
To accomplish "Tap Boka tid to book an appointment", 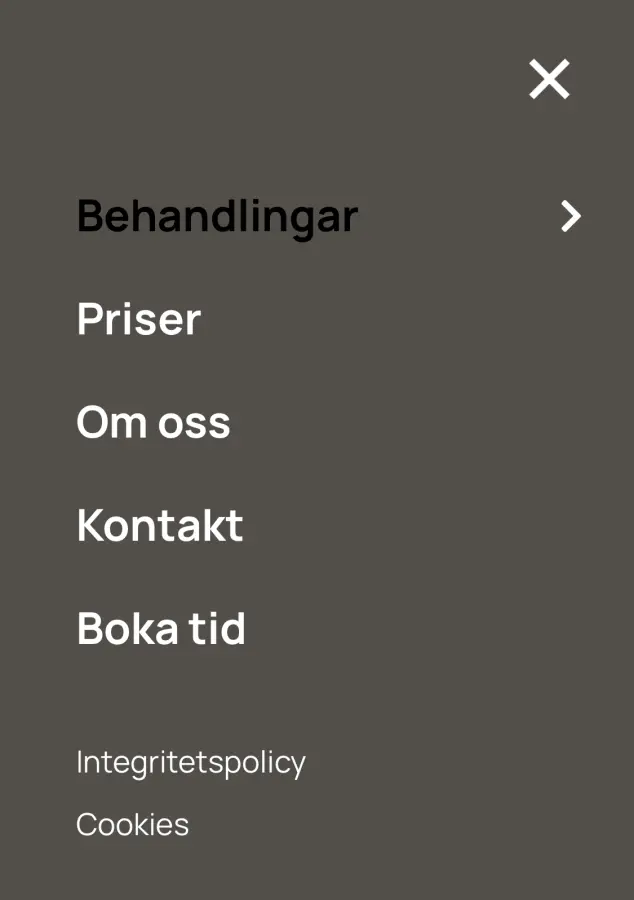I will tap(161, 629).
